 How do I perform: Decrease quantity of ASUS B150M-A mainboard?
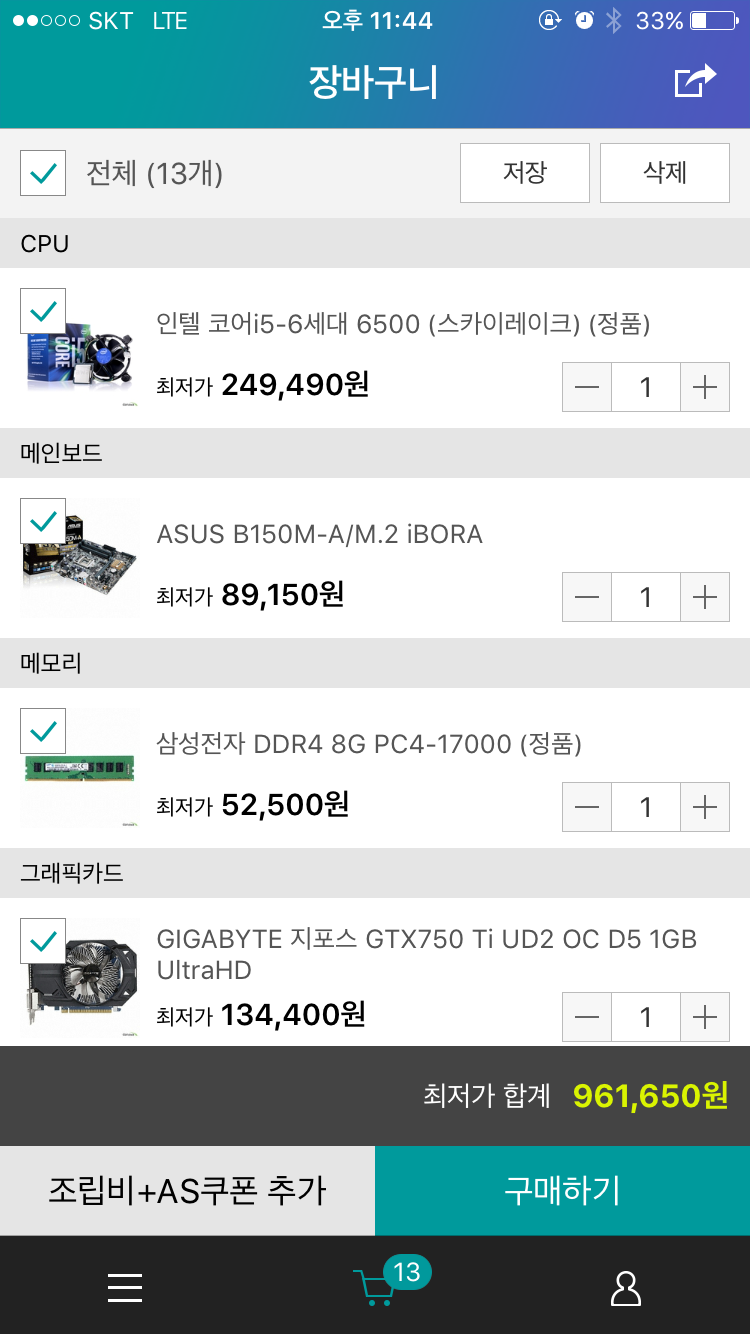pyautogui.click(x=587, y=597)
